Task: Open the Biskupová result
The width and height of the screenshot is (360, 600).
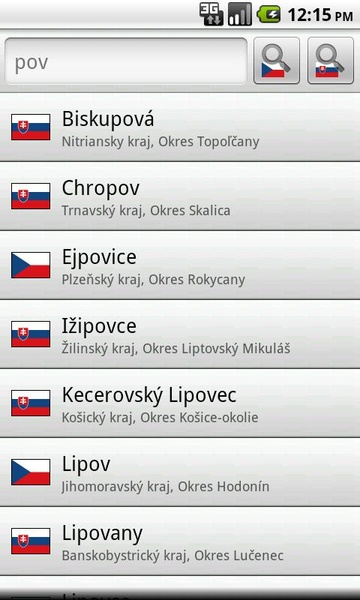Action: 180,127
